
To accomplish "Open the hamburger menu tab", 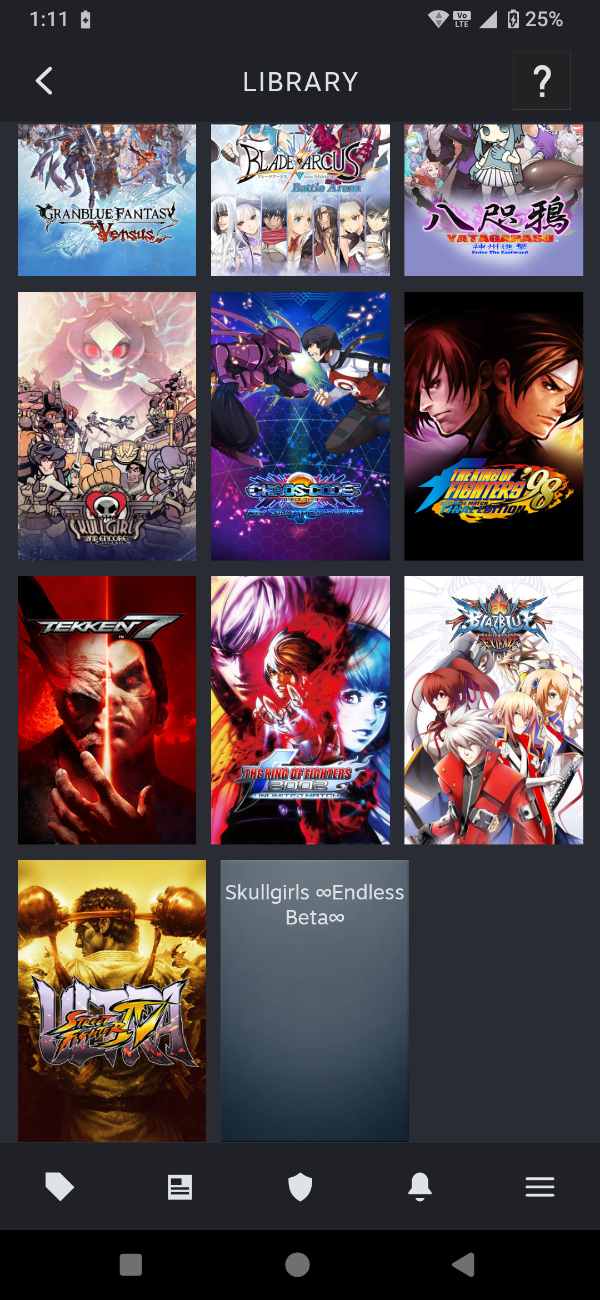I will click(540, 1187).
